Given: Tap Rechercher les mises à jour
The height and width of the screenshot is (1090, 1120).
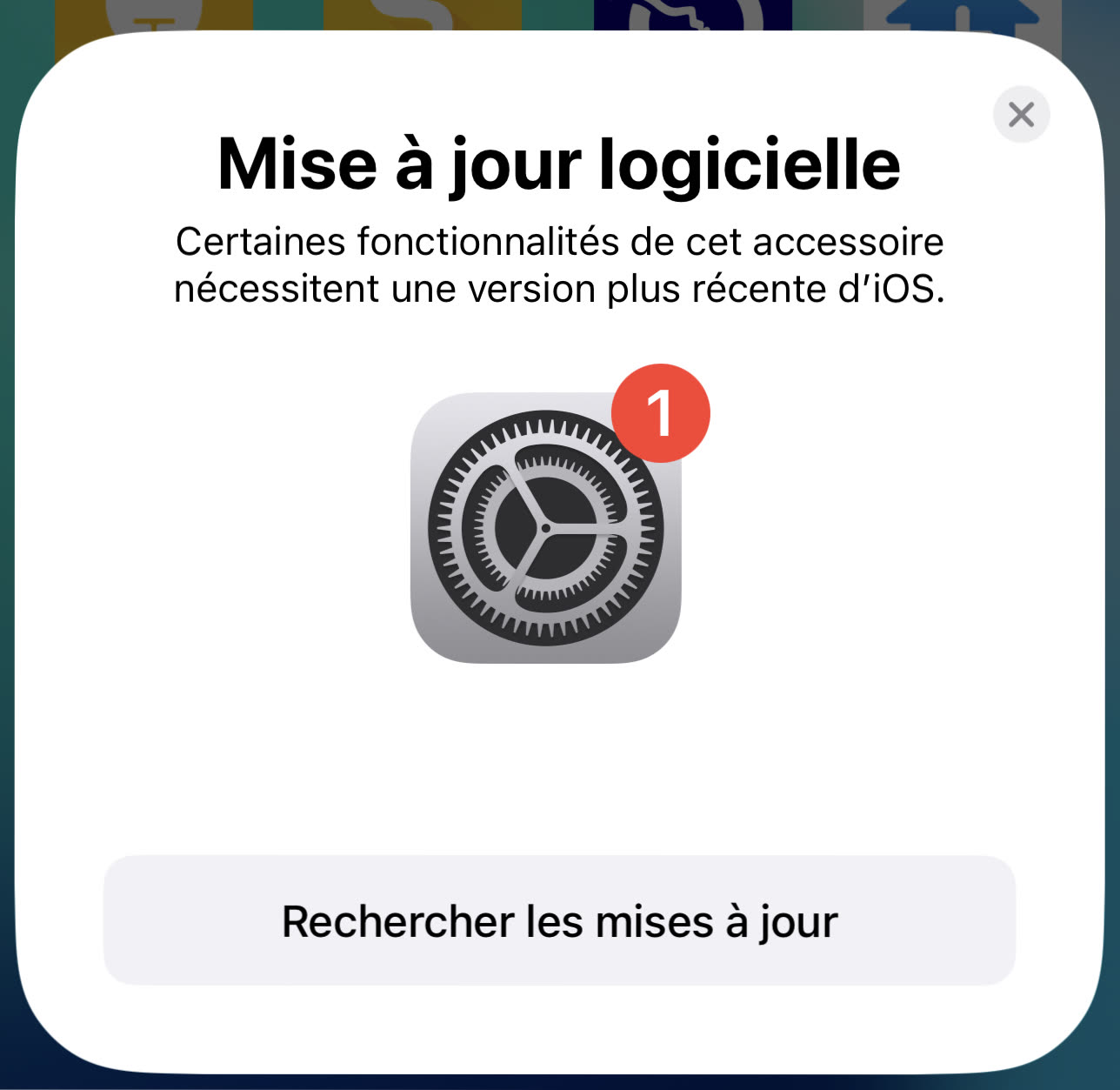Looking at the screenshot, I should tap(559, 920).
